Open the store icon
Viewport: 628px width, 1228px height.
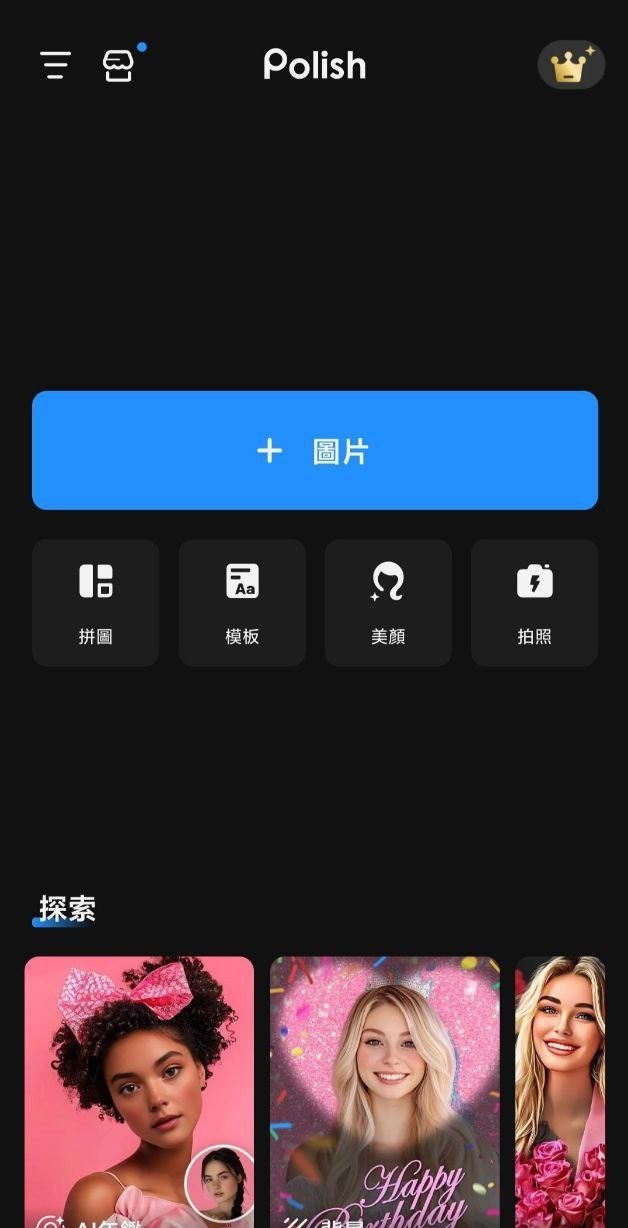(118, 66)
